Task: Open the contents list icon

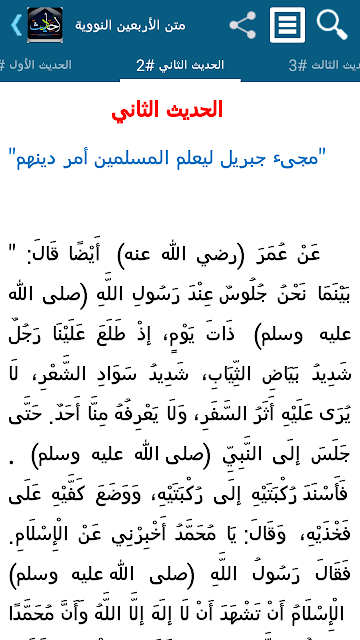Action: 287,25
